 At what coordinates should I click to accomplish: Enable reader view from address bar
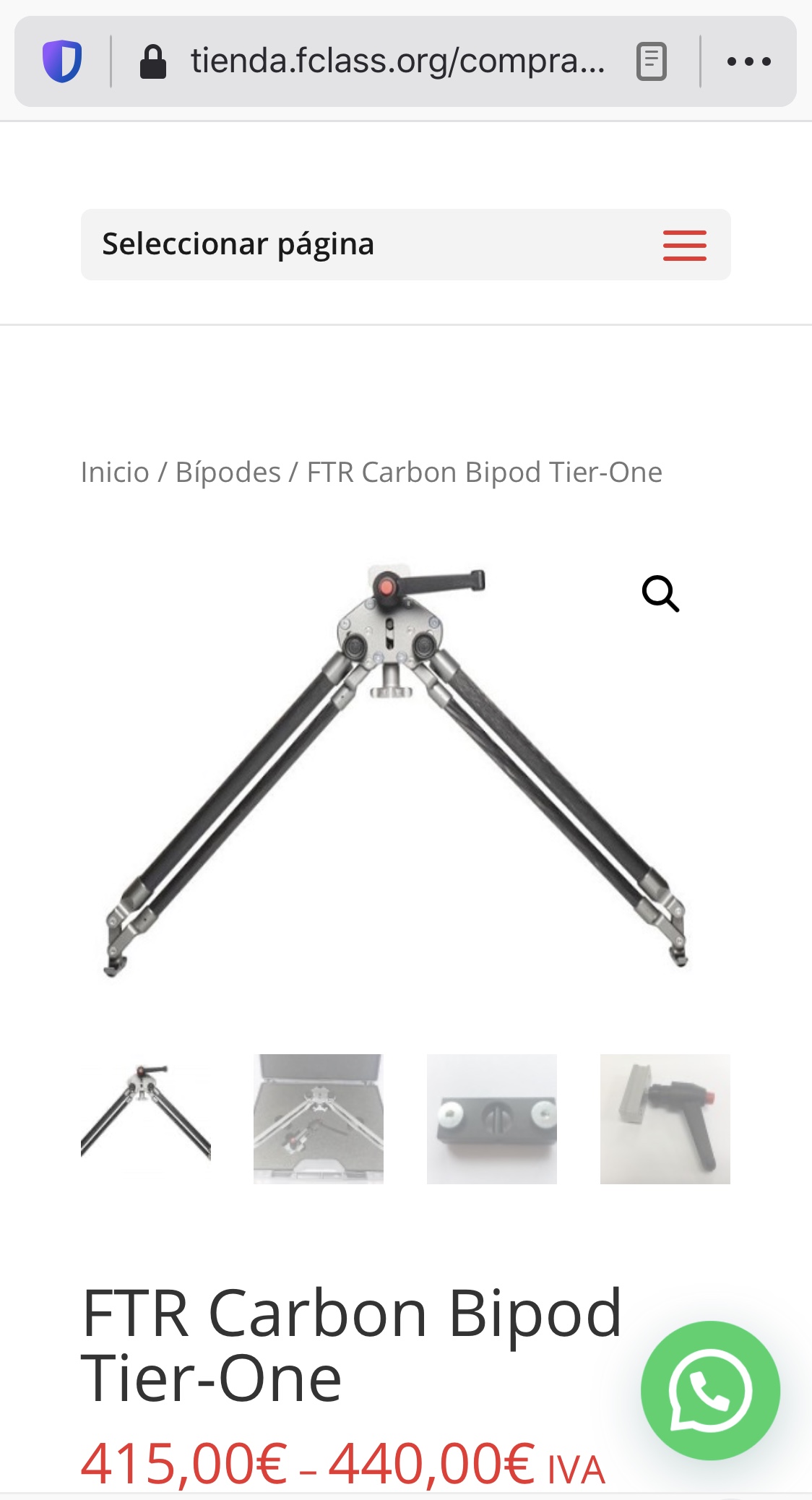[x=651, y=61]
